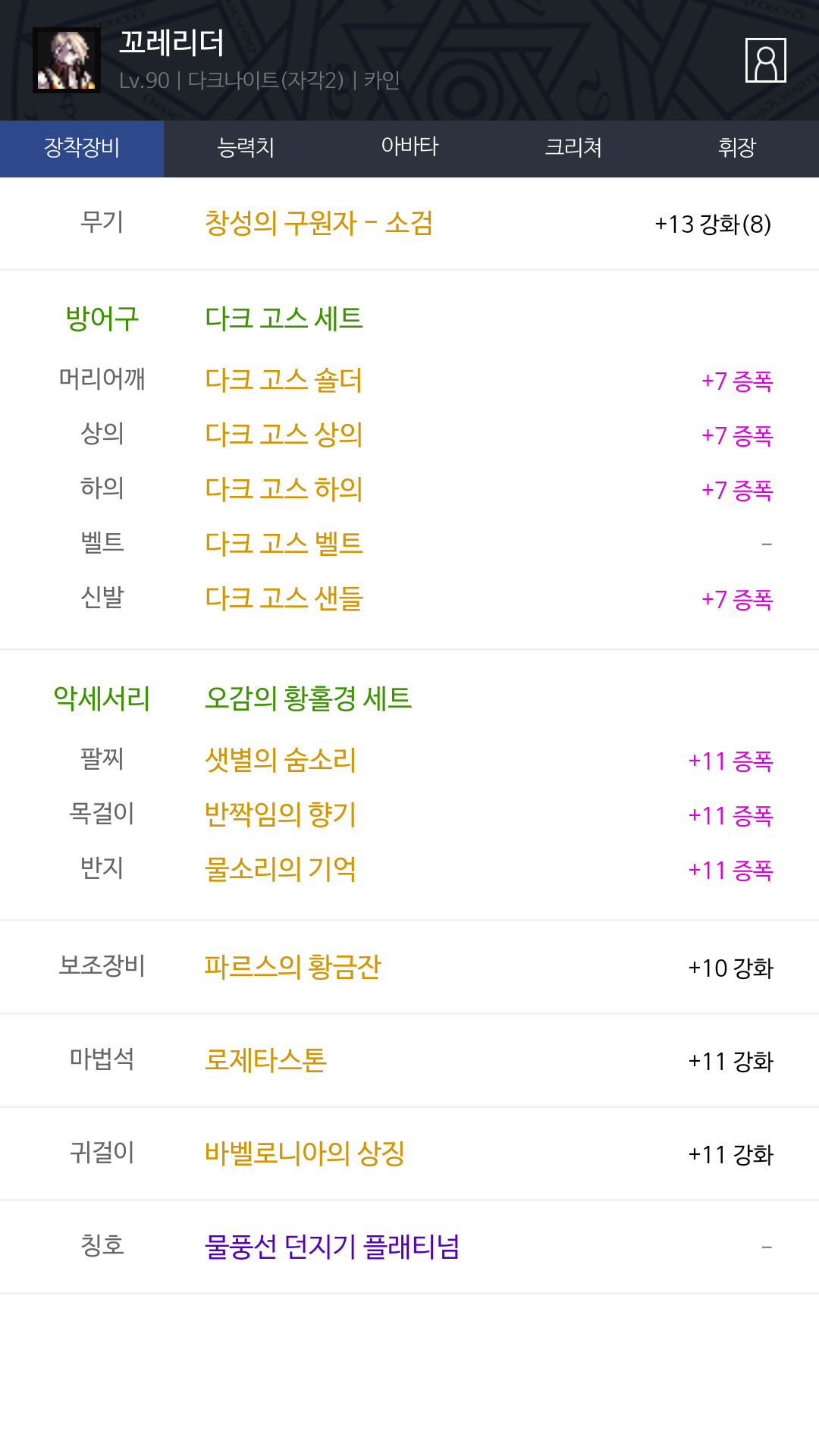Select the 장착장비 tab
This screenshot has height=1456, width=819.
(x=82, y=149)
